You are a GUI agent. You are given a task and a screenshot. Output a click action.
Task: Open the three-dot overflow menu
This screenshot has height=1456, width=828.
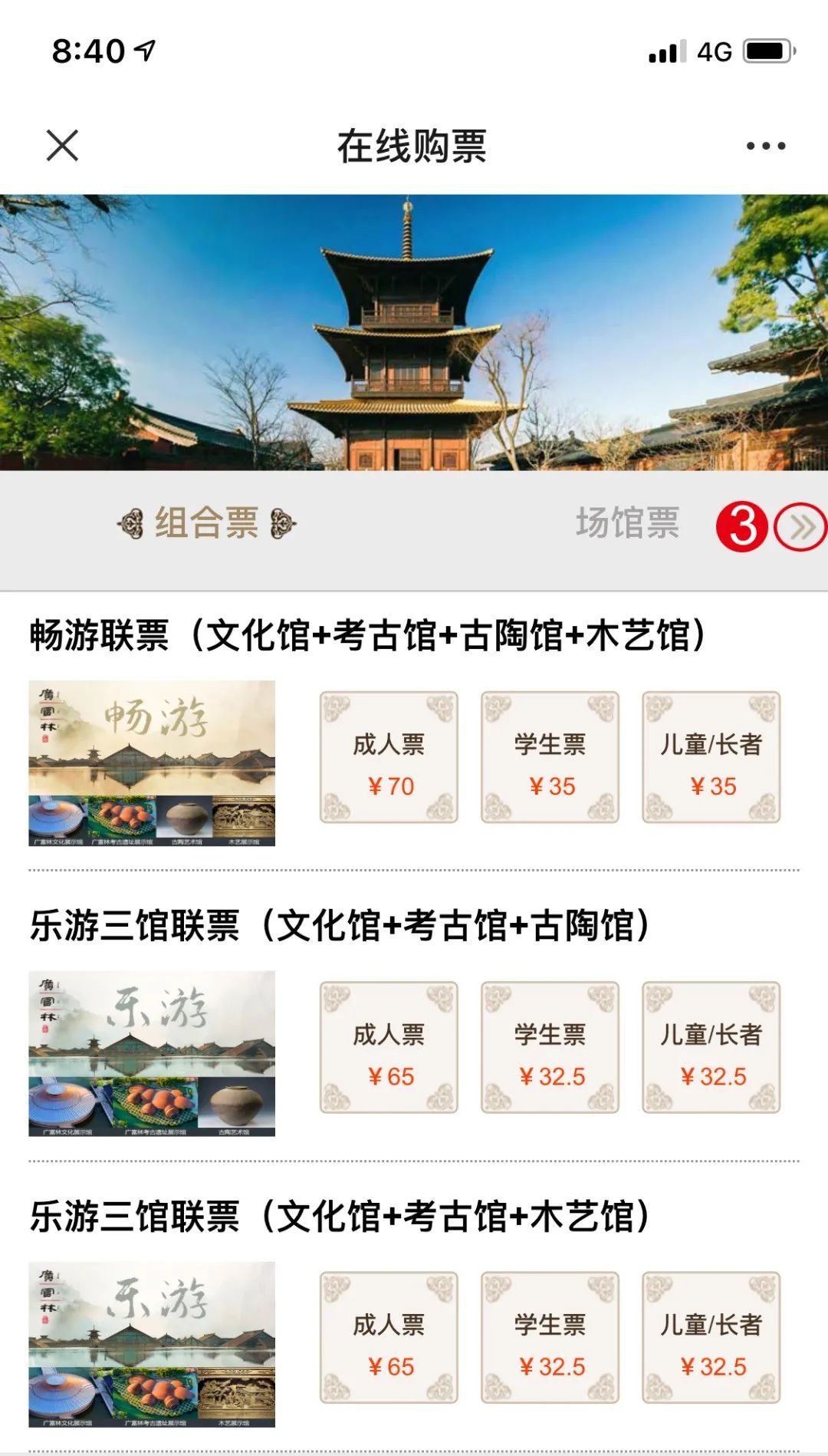[766, 146]
